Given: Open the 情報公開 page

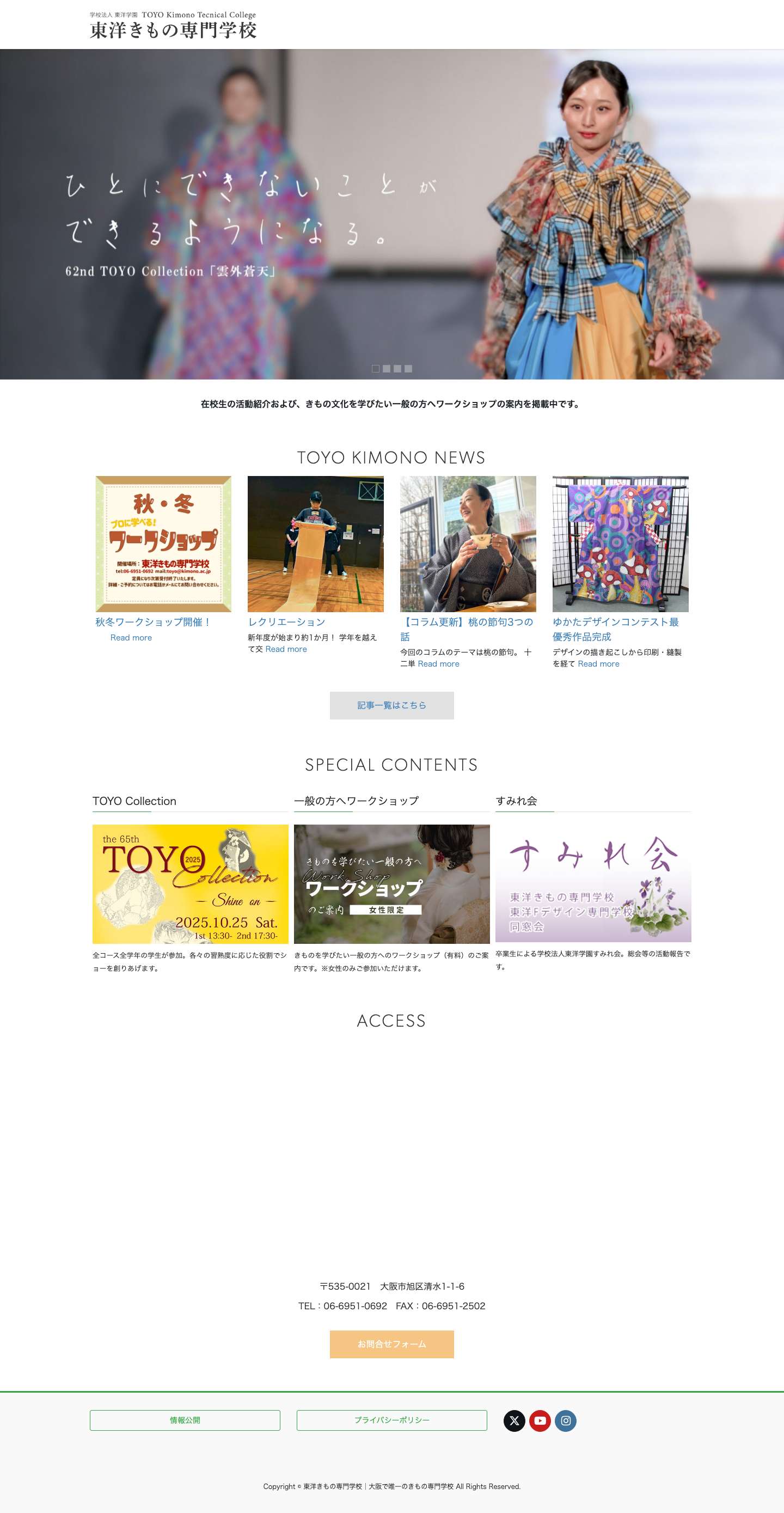Looking at the screenshot, I should tap(185, 1420).
